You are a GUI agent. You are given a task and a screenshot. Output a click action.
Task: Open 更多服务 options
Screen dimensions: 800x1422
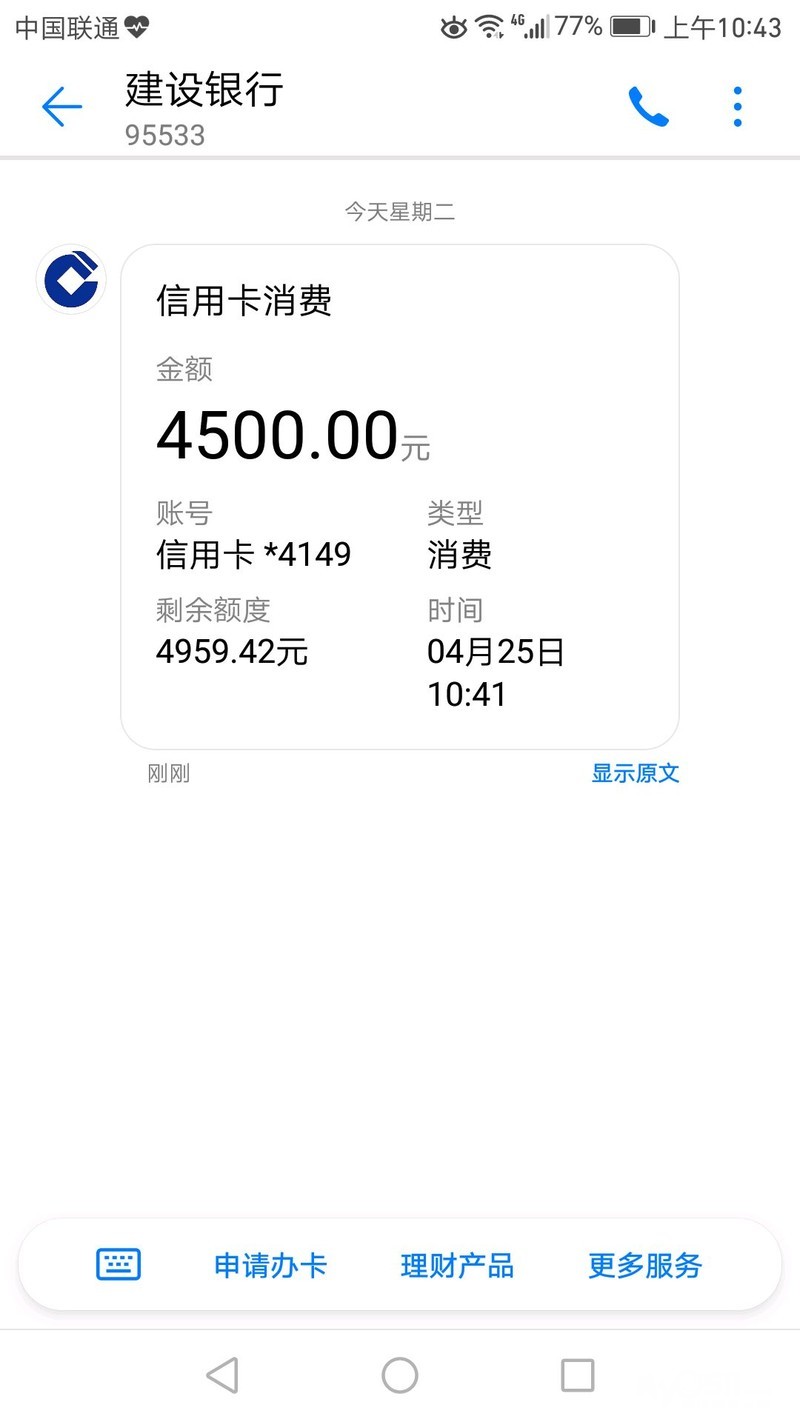pos(645,1266)
